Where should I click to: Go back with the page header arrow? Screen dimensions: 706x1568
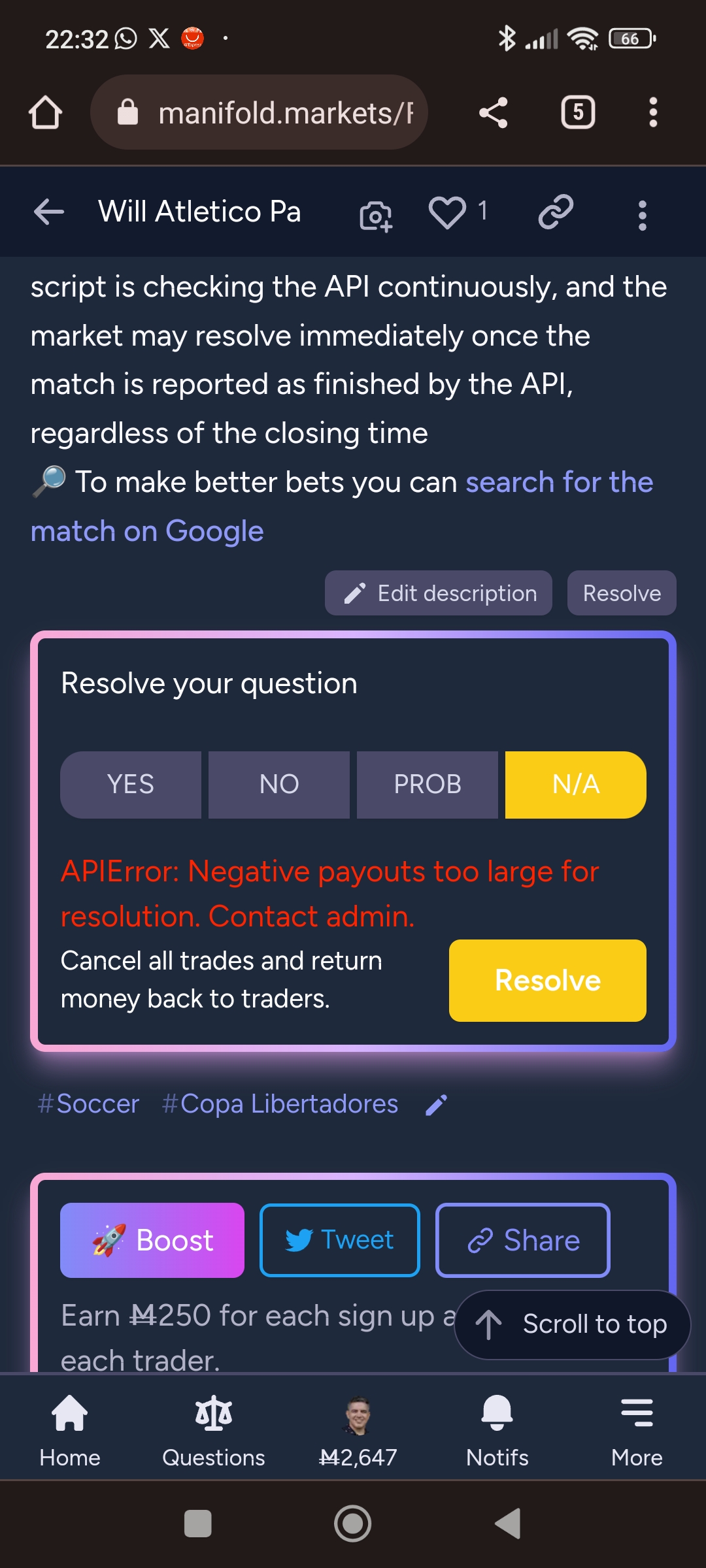coord(49,212)
